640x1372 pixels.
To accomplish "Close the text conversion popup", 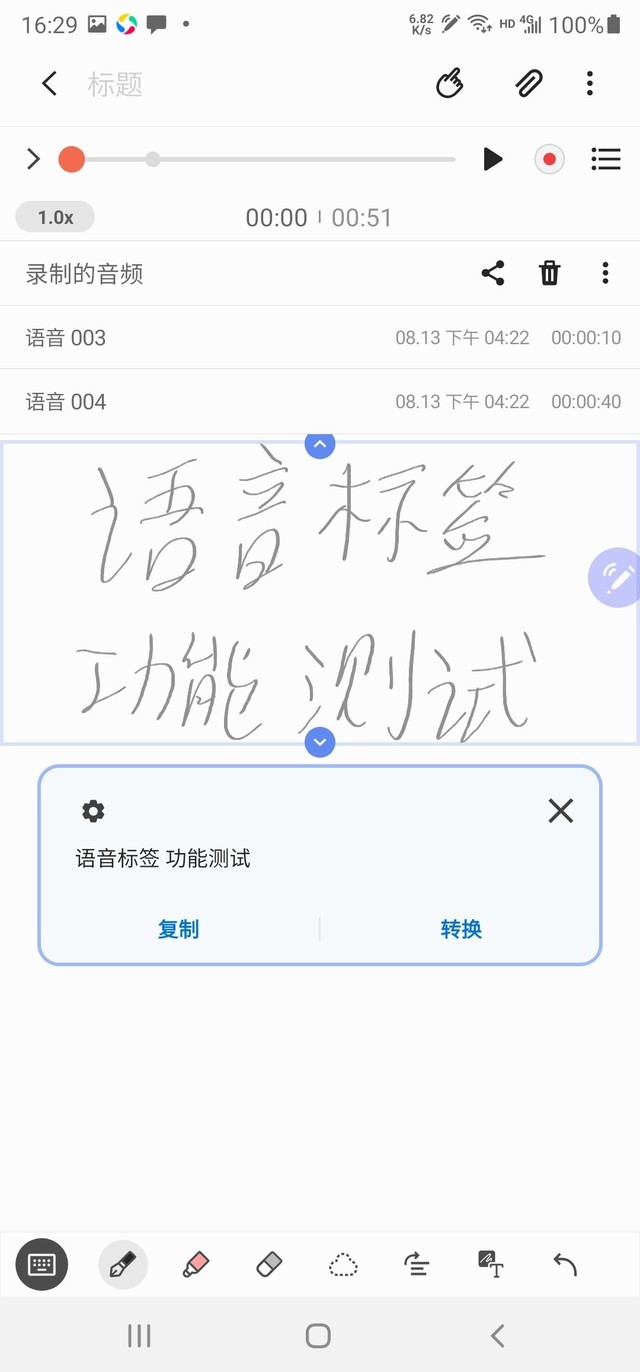I will coord(560,811).
